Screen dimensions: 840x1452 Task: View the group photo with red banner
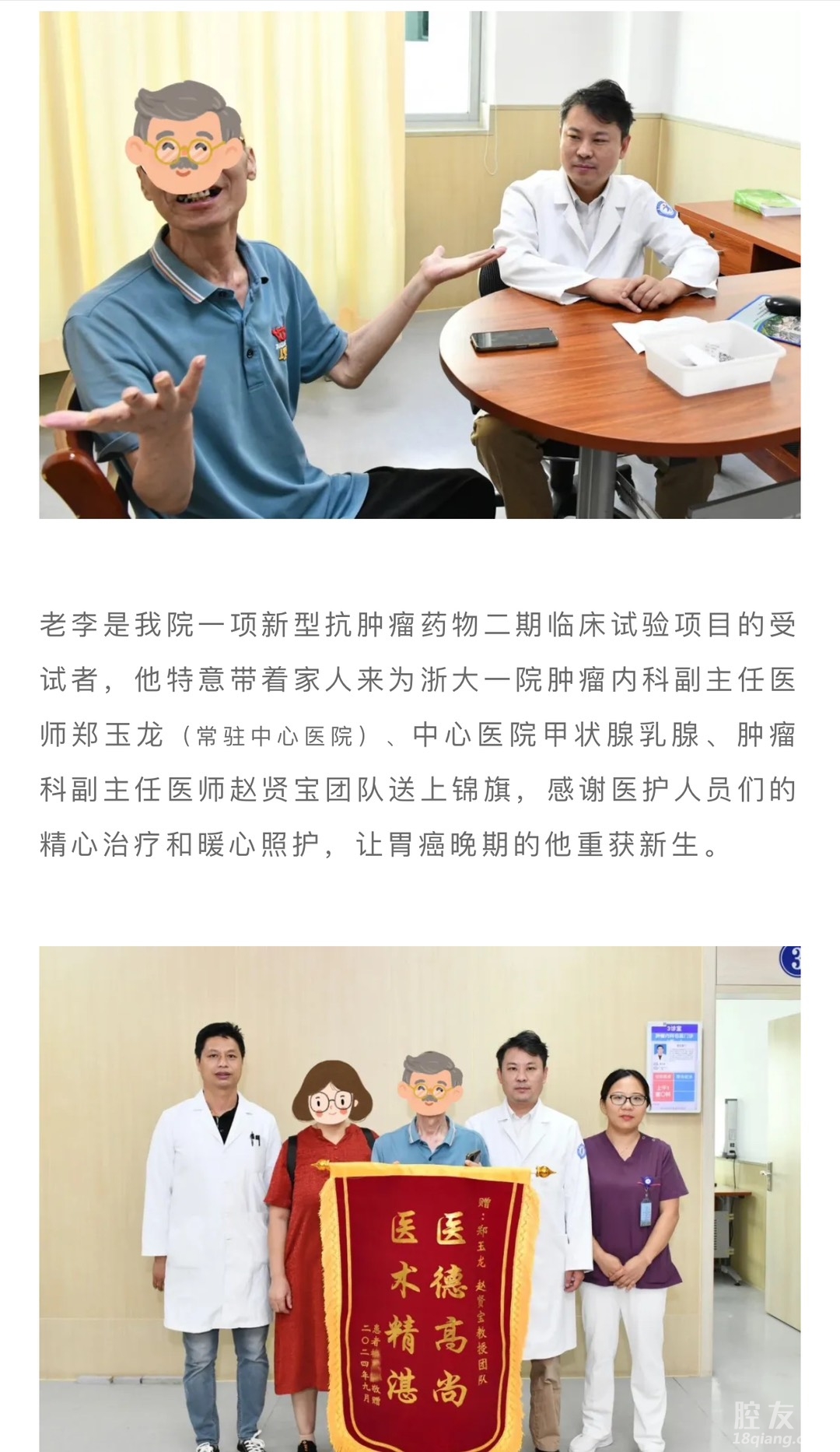(x=420, y=1198)
